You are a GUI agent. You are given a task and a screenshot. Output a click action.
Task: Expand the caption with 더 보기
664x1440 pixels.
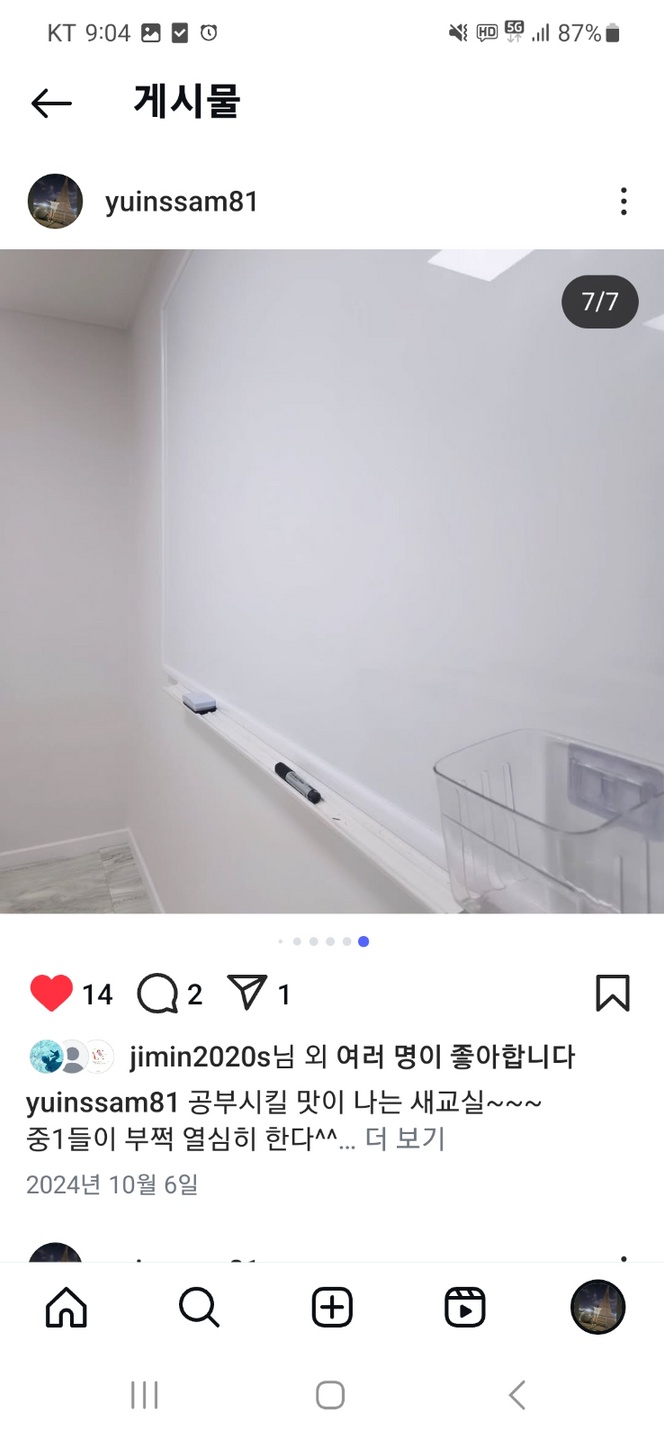405,1139
